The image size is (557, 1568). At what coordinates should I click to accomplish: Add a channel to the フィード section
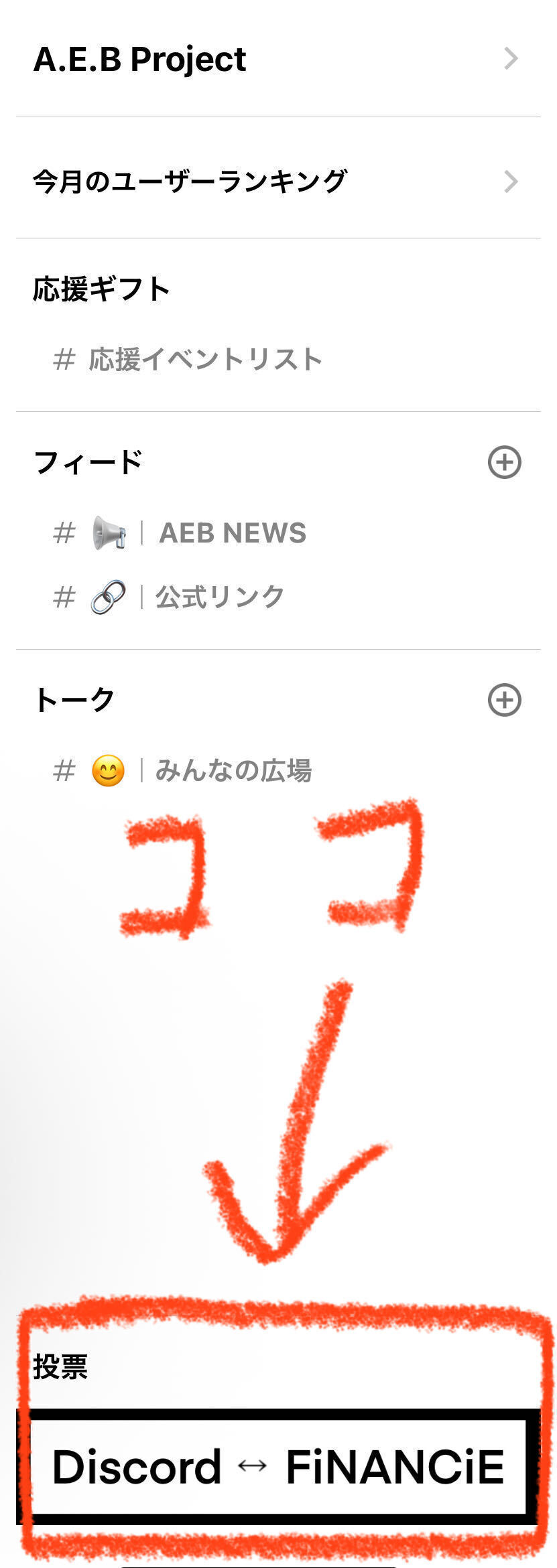(x=504, y=462)
